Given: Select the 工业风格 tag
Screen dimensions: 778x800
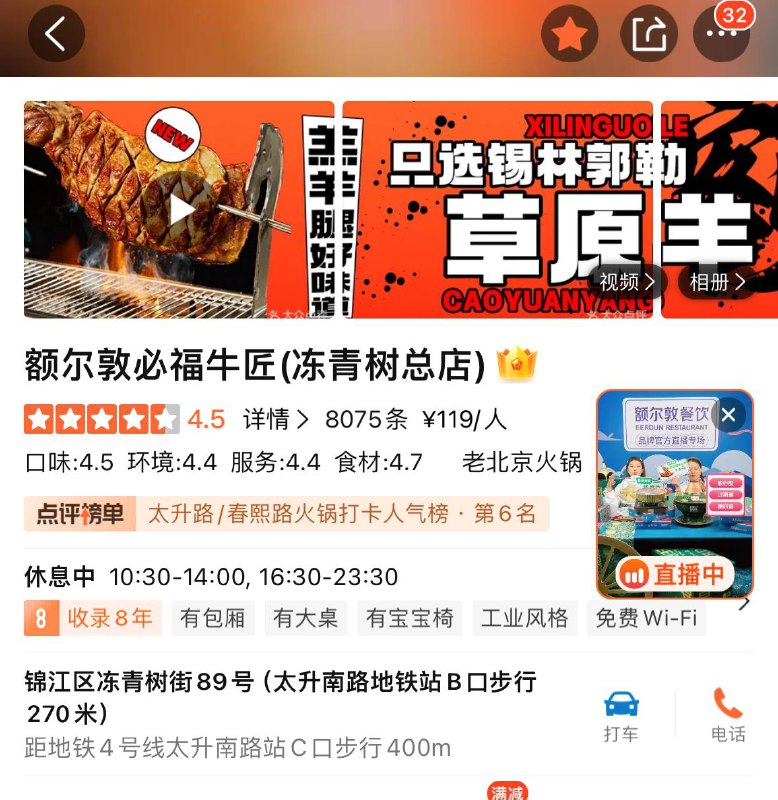Looking at the screenshot, I should click(525, 619).
